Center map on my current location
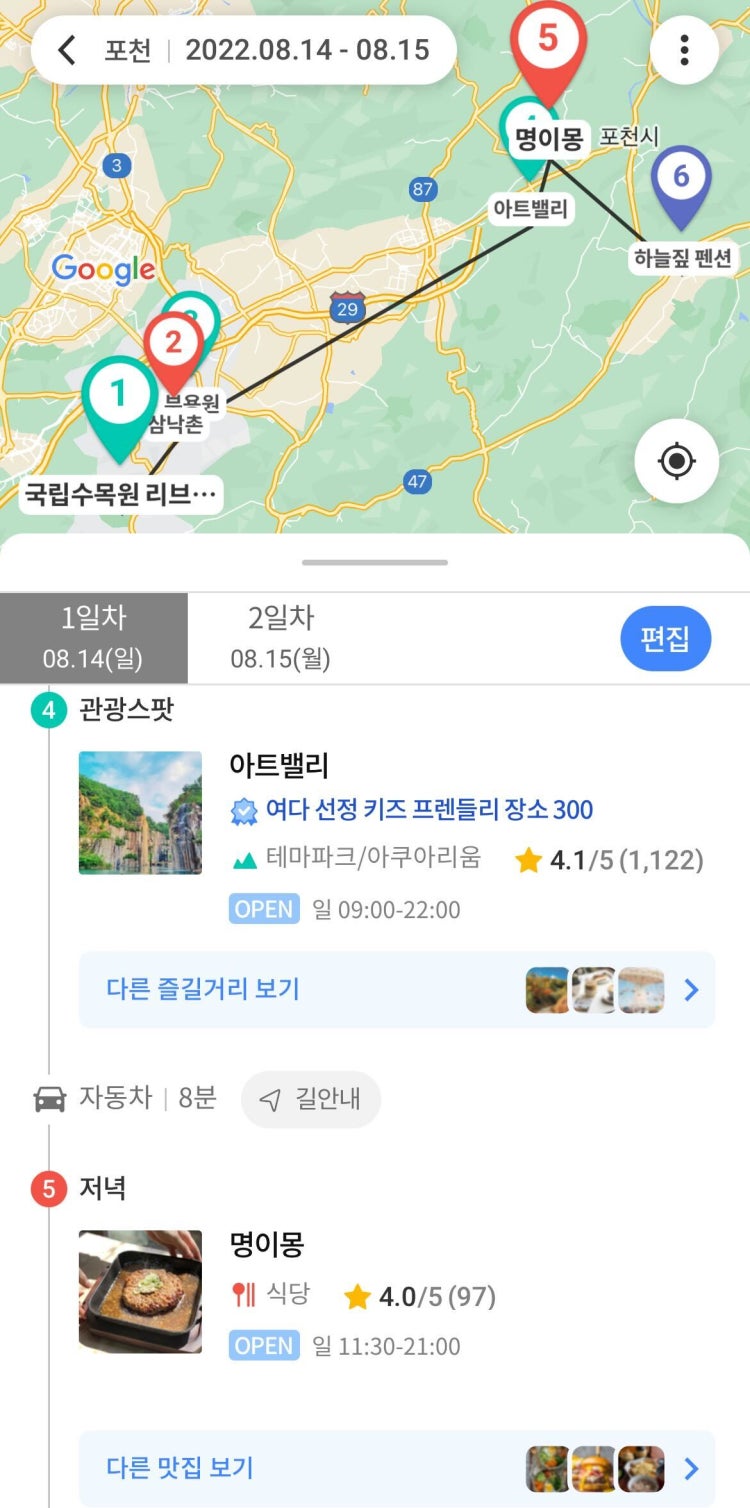Image resolution: width=750 pixels, height=1508 pixels. click(677, 461)
